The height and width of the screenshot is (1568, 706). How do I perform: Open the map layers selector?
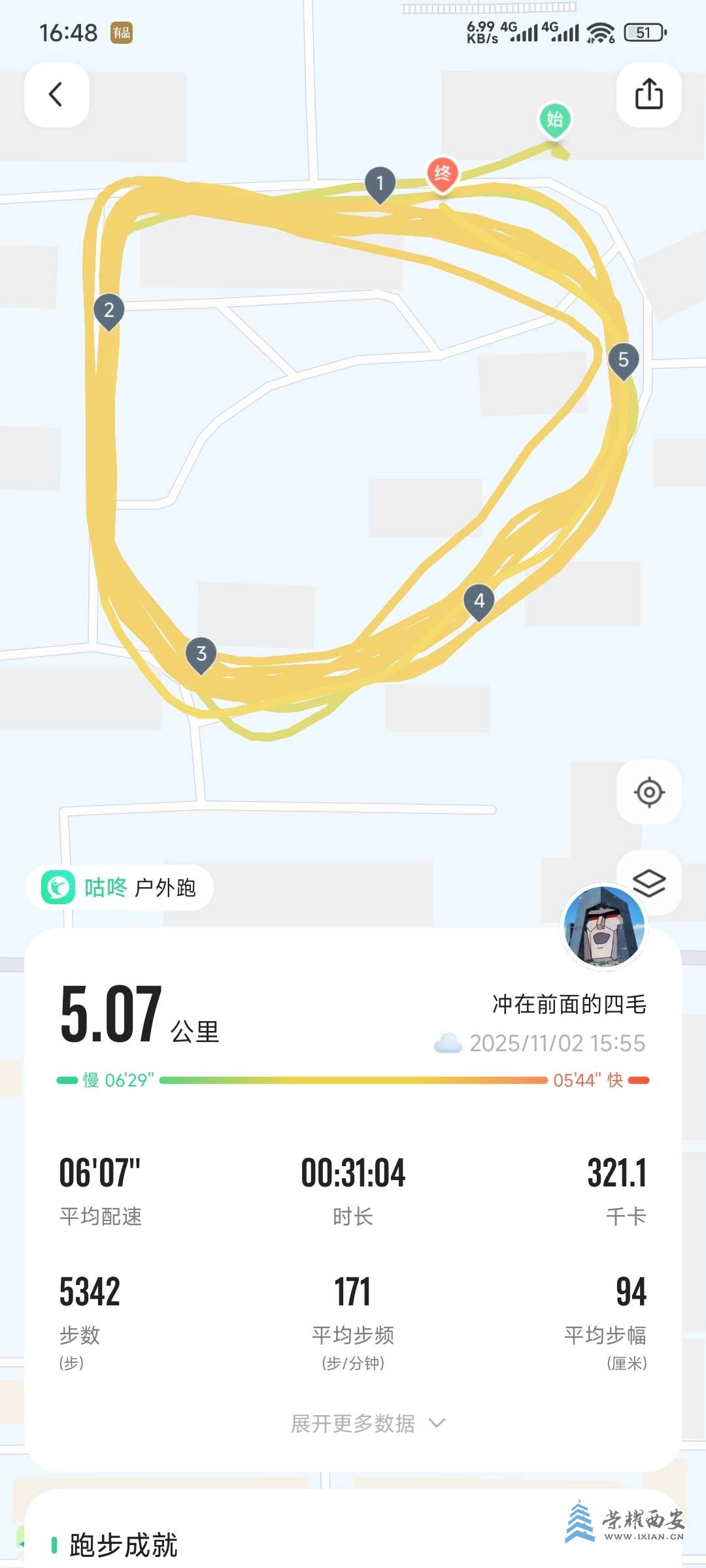[649, 882]
